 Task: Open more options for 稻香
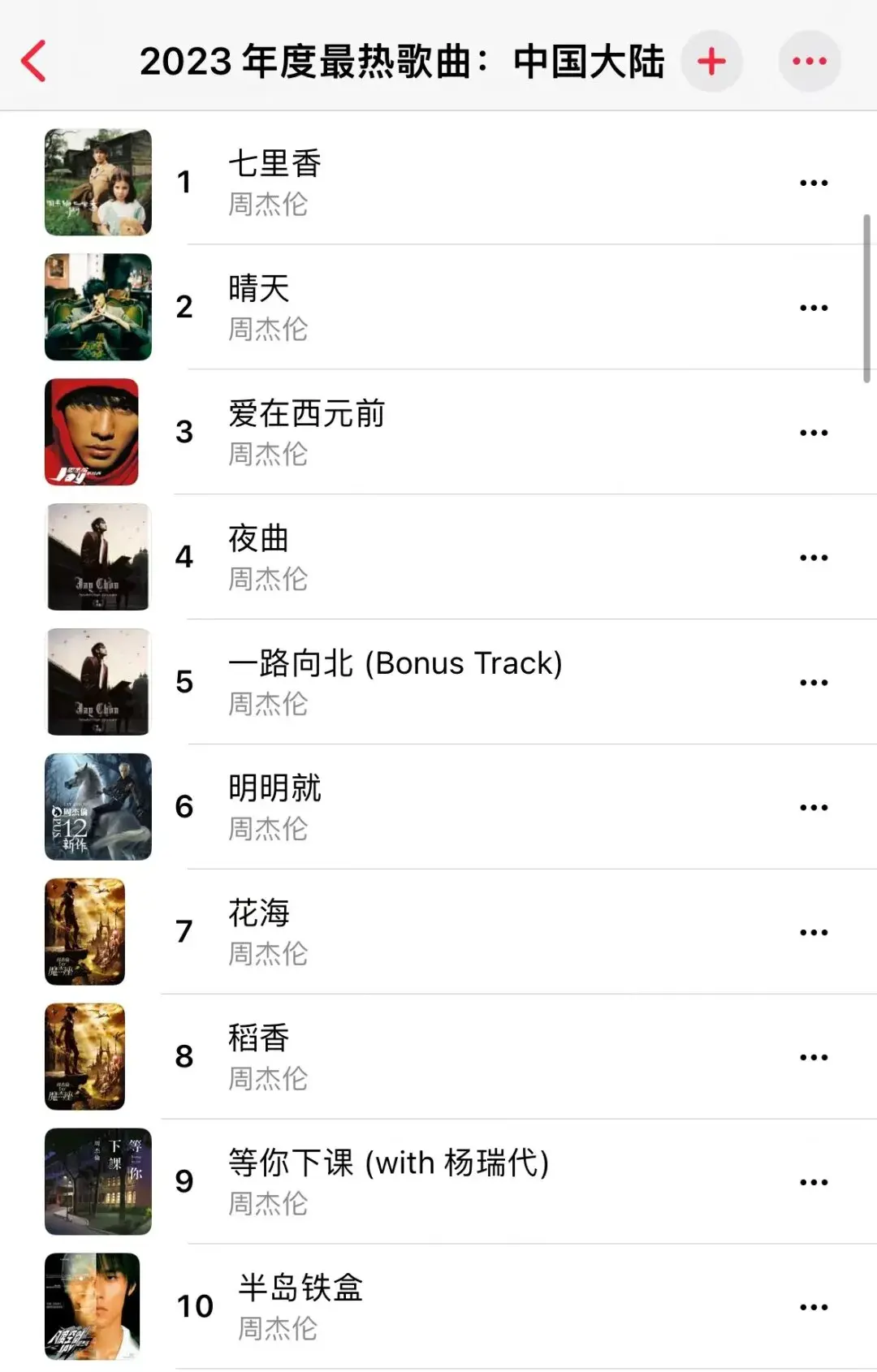813,1058
